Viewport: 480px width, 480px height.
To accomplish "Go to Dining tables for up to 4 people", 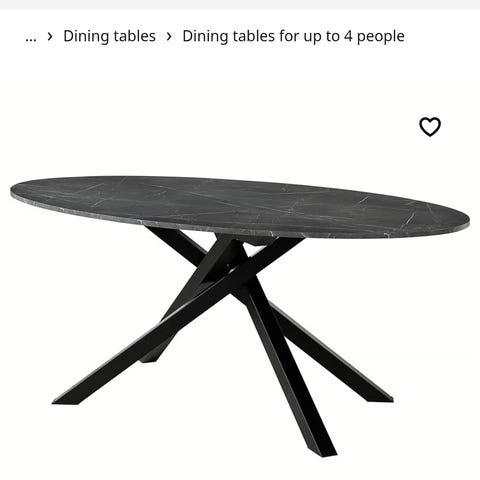I will (x=293, y=36).
